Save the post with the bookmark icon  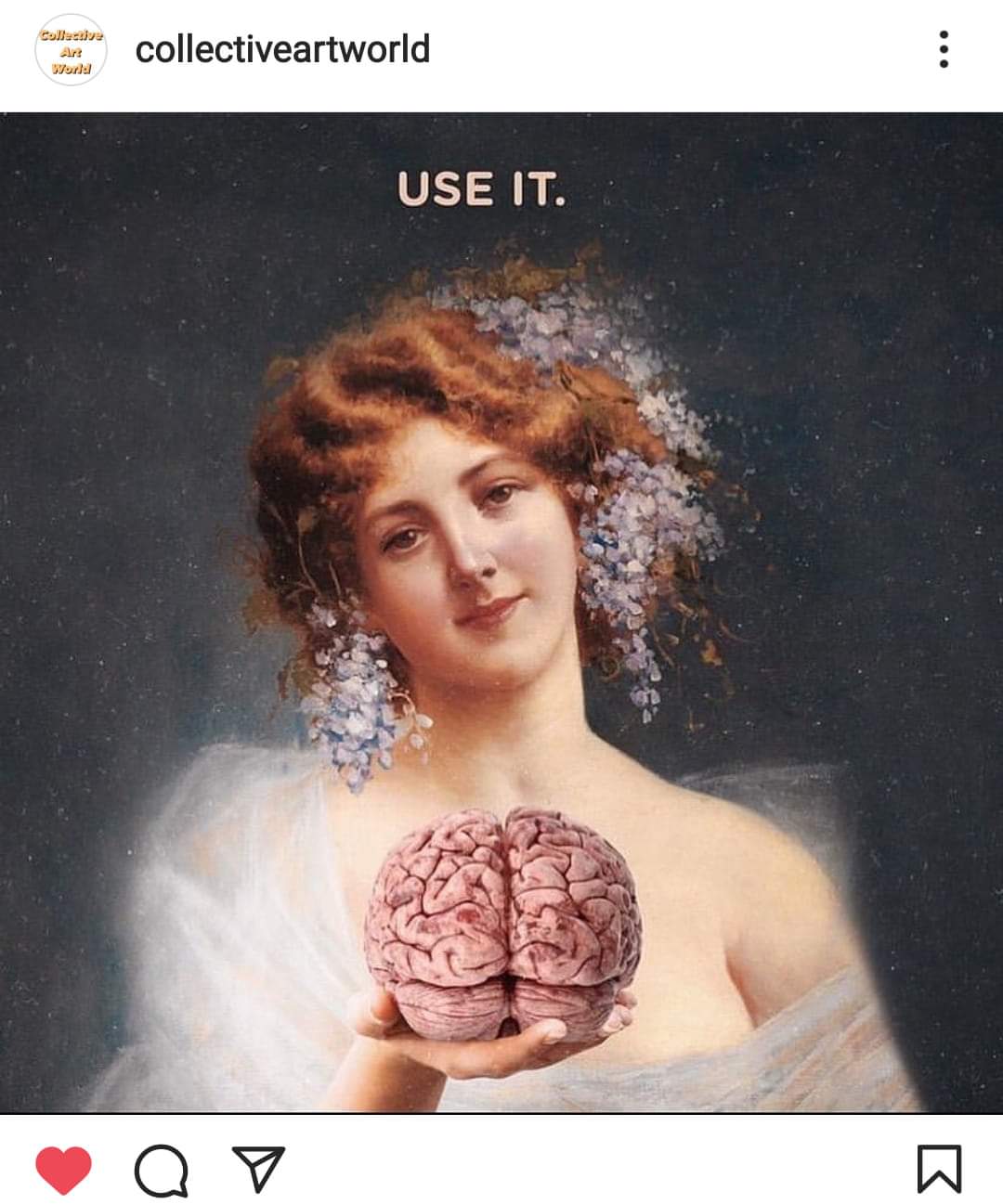[939, 1169]
